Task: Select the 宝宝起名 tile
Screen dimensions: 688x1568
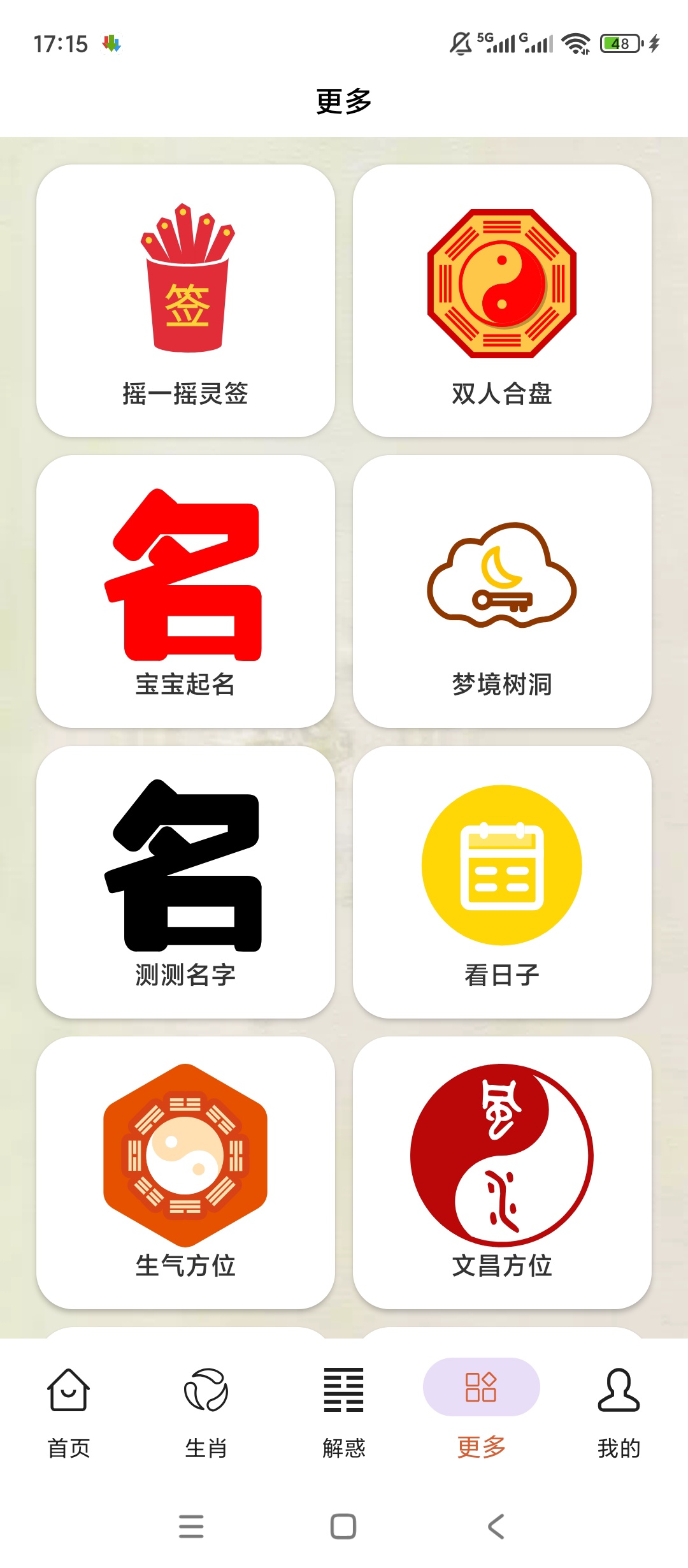Action: point(185,592)
